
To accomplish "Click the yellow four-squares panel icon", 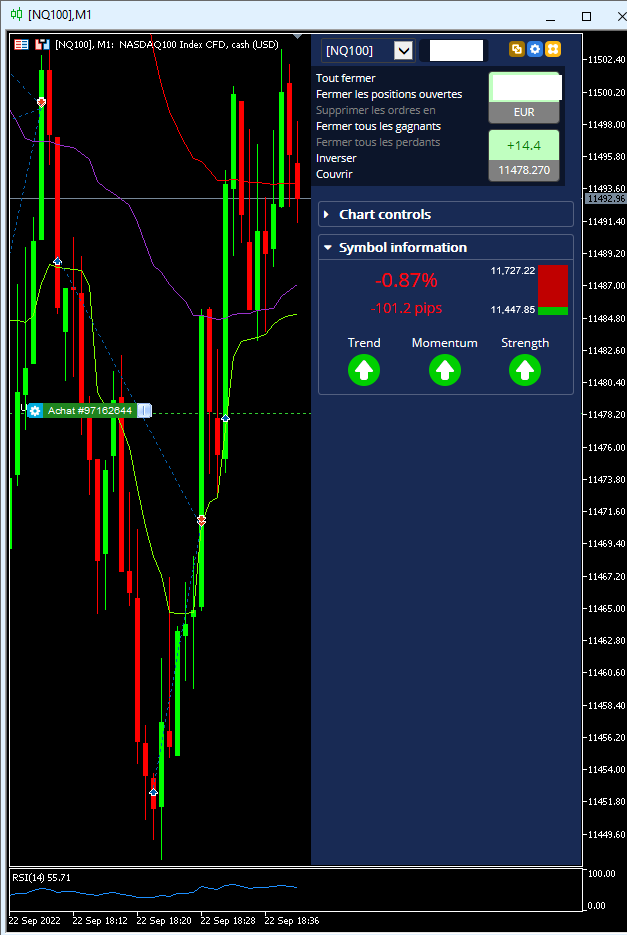I will (x=552, y=49).
